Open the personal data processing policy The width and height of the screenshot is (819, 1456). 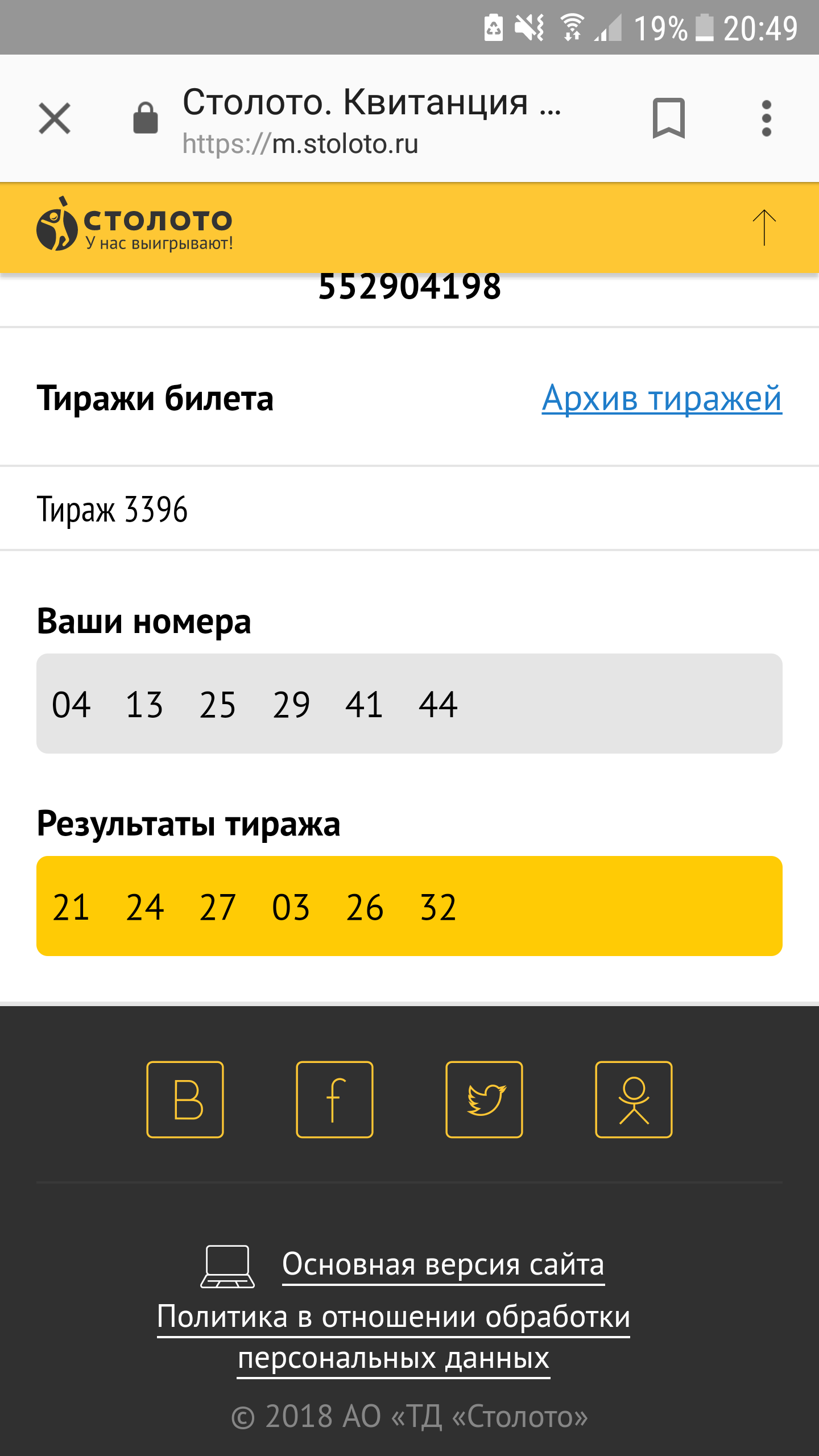pyautogui.click(x=394, y=1338)
